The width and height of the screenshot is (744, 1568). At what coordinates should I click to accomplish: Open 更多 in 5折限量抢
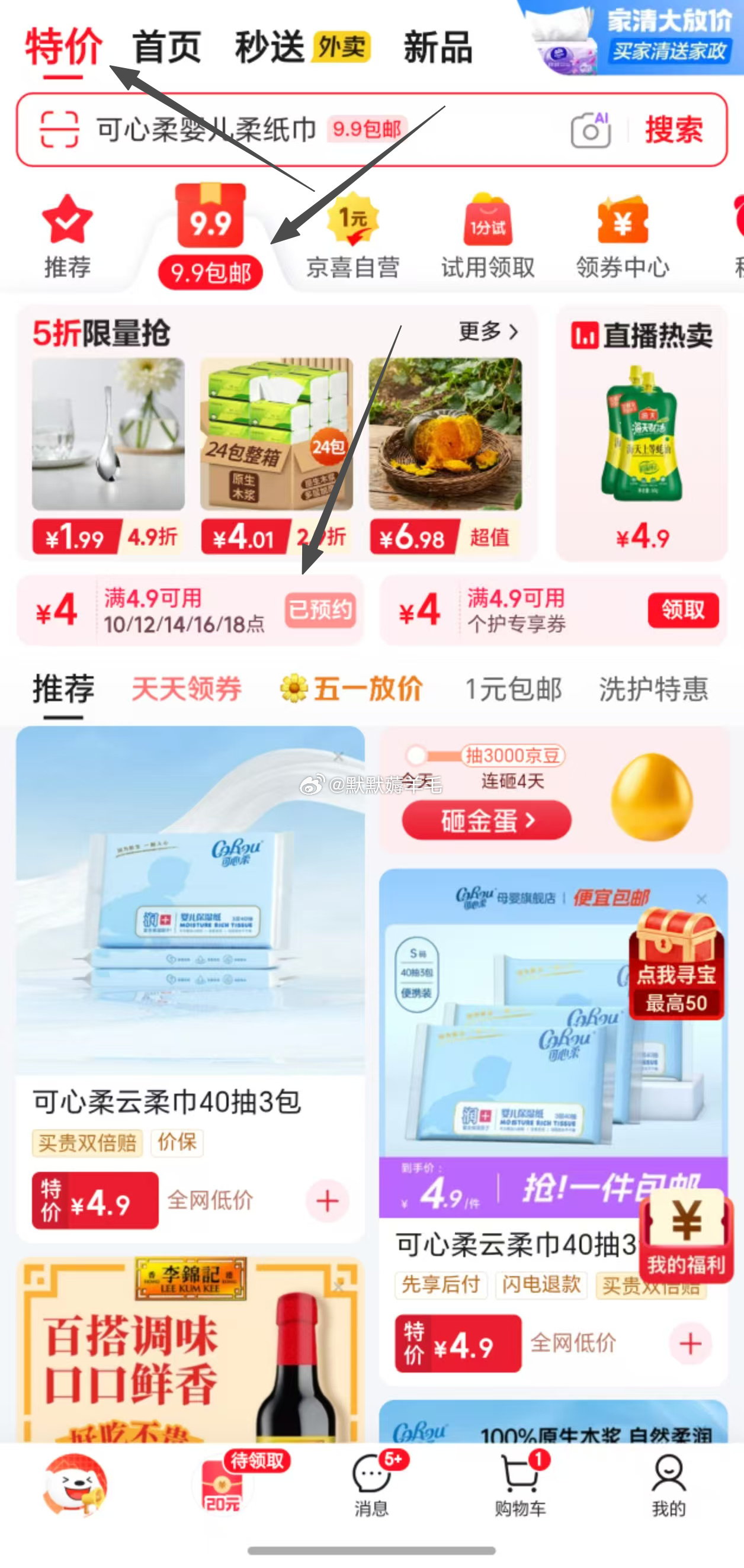click(x=488, y=332)
